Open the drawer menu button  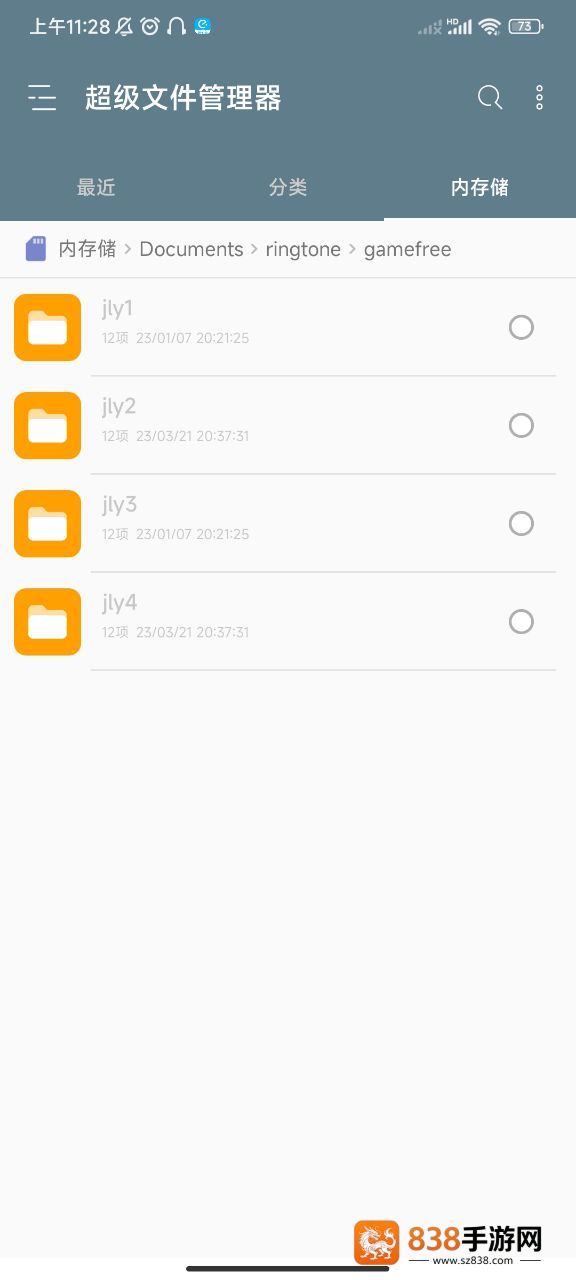point(42,97)
